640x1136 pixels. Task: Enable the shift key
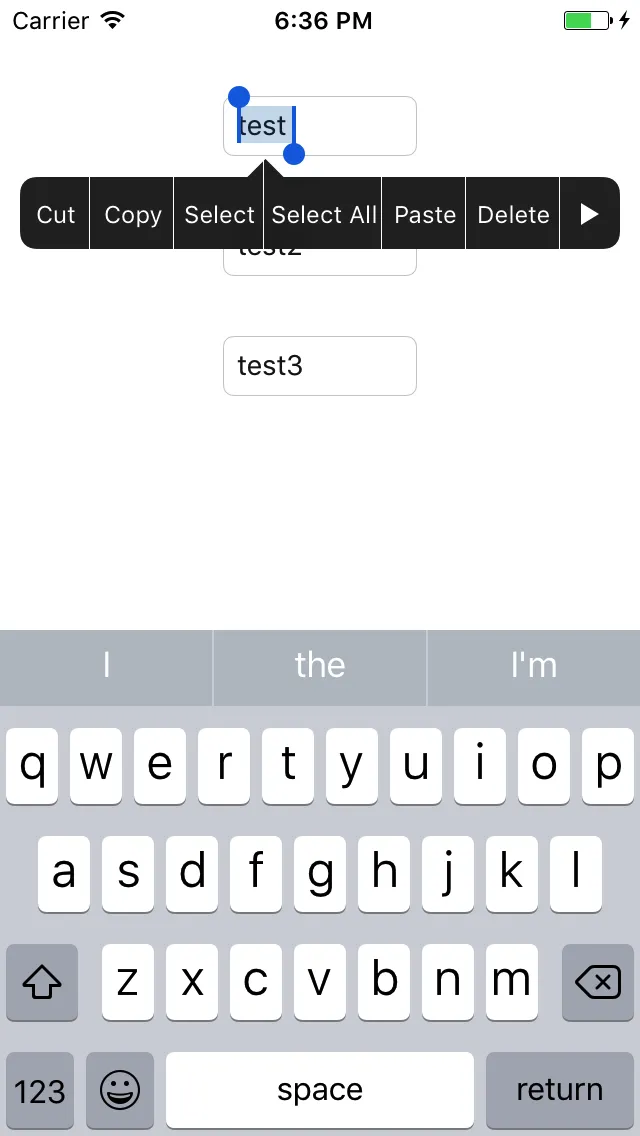42,983
